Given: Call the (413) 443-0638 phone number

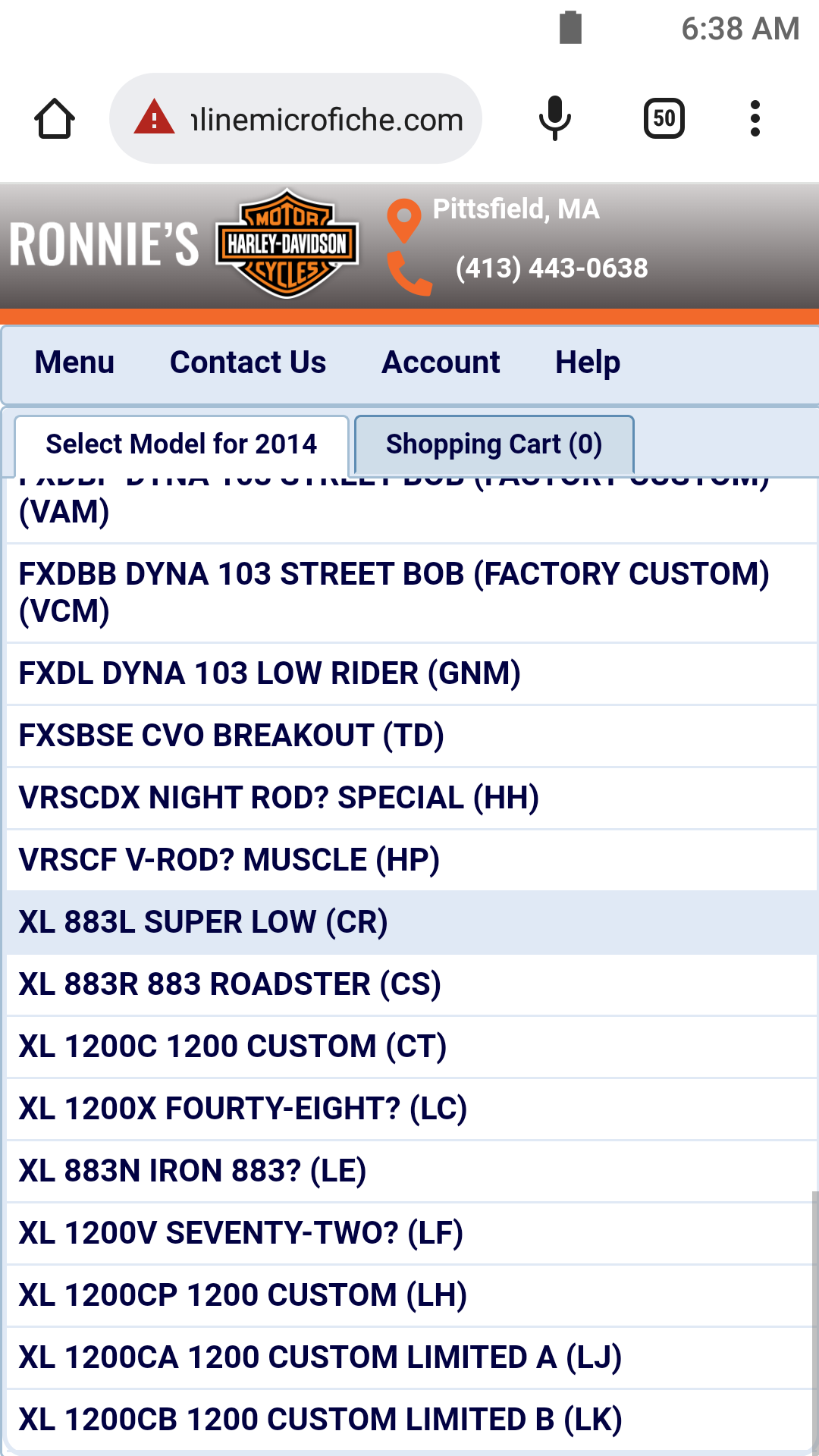Looking at the screenshot, I should click(x=551, y=268).
